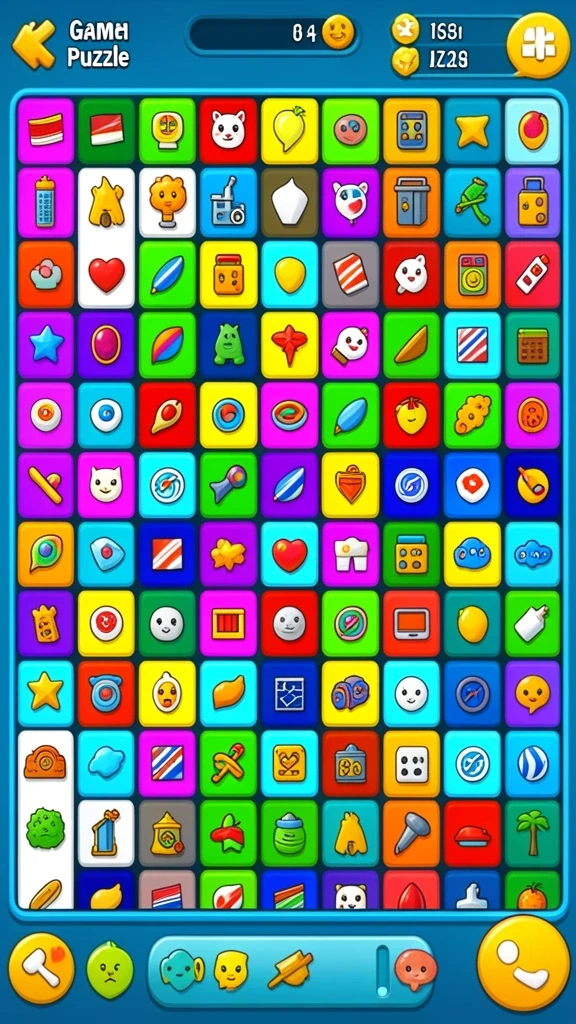Pick the rolling pin item in the bottom tray

click(x=291, y=969)
